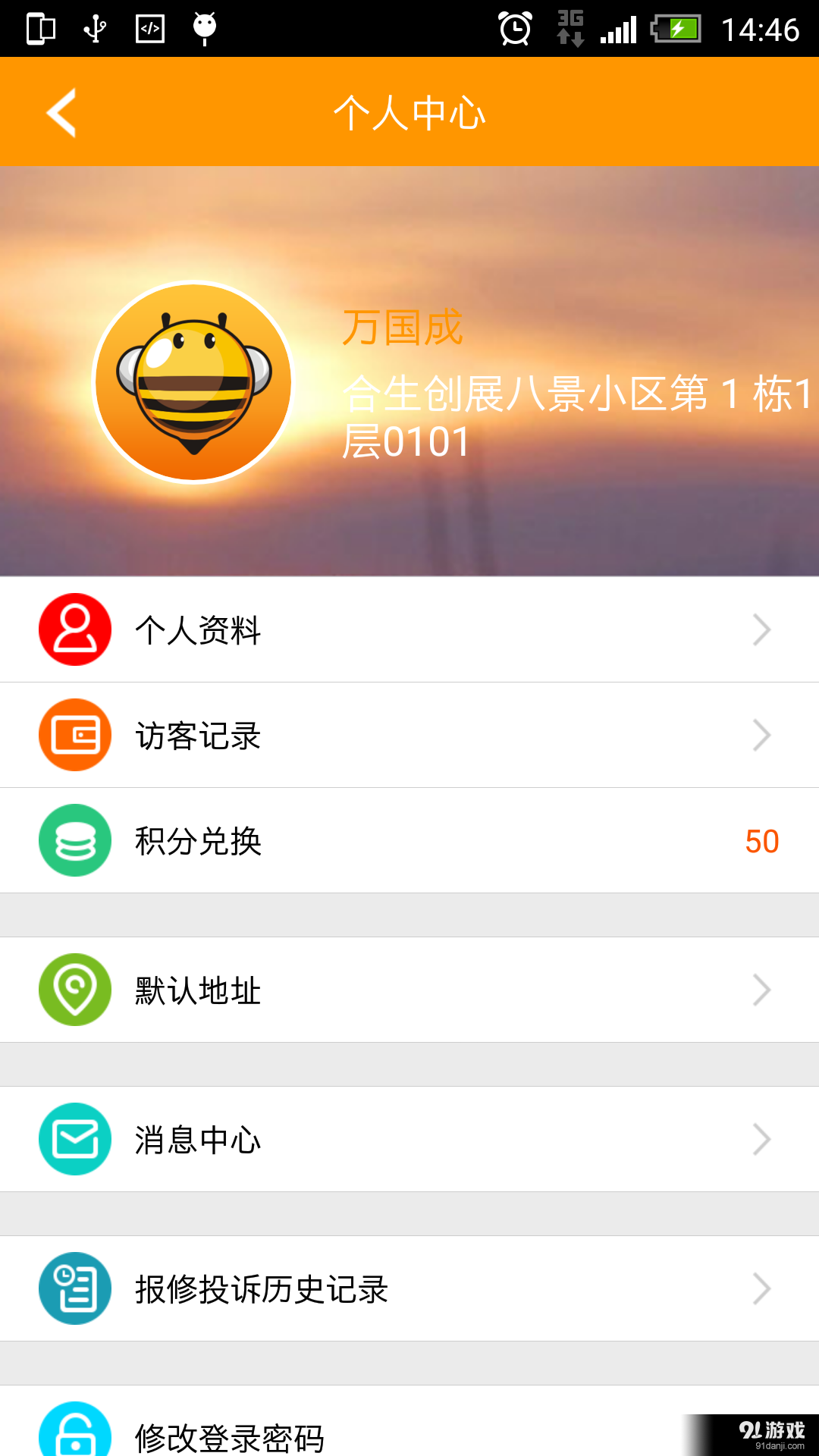Viewport: 819px width, 1456px height.
Task: Click the teal 消息中心 envelope icon
Action: [x=74, y=1138]
